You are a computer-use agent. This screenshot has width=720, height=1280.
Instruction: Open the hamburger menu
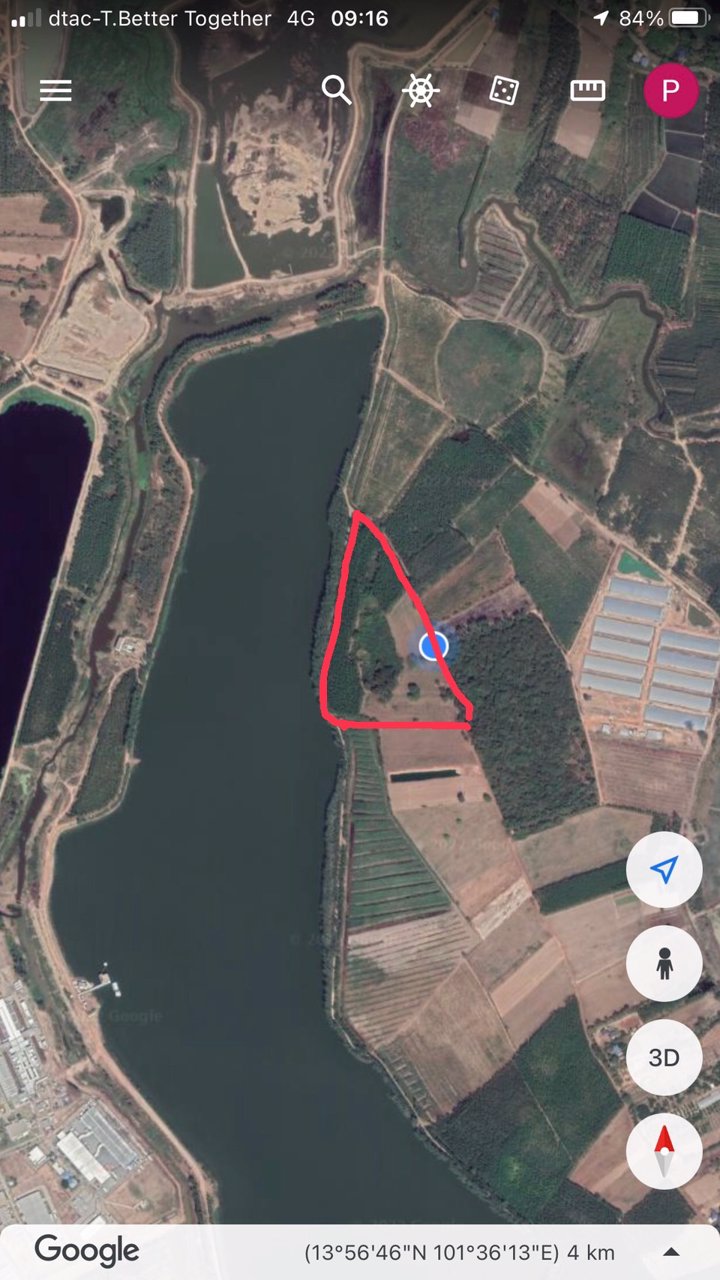click(56, 91)
